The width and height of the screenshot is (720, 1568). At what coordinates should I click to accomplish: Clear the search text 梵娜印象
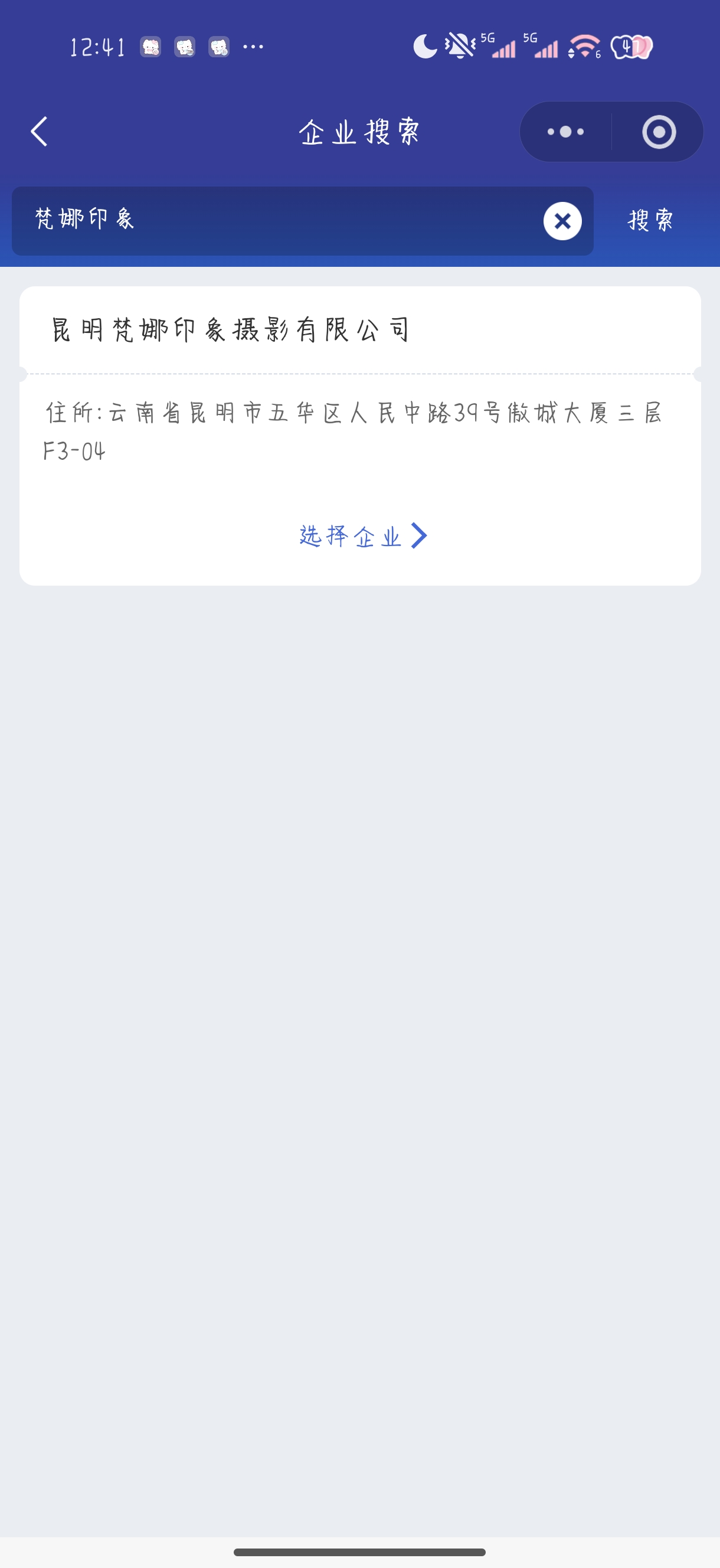562,221
